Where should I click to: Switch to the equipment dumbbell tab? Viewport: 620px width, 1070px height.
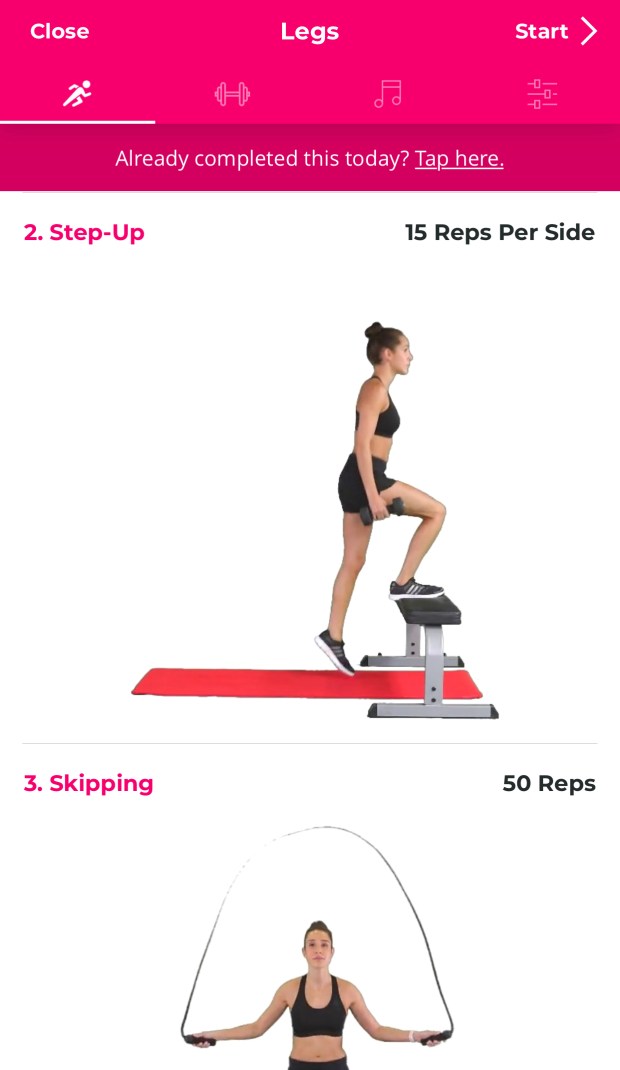(x=232, y=94)
